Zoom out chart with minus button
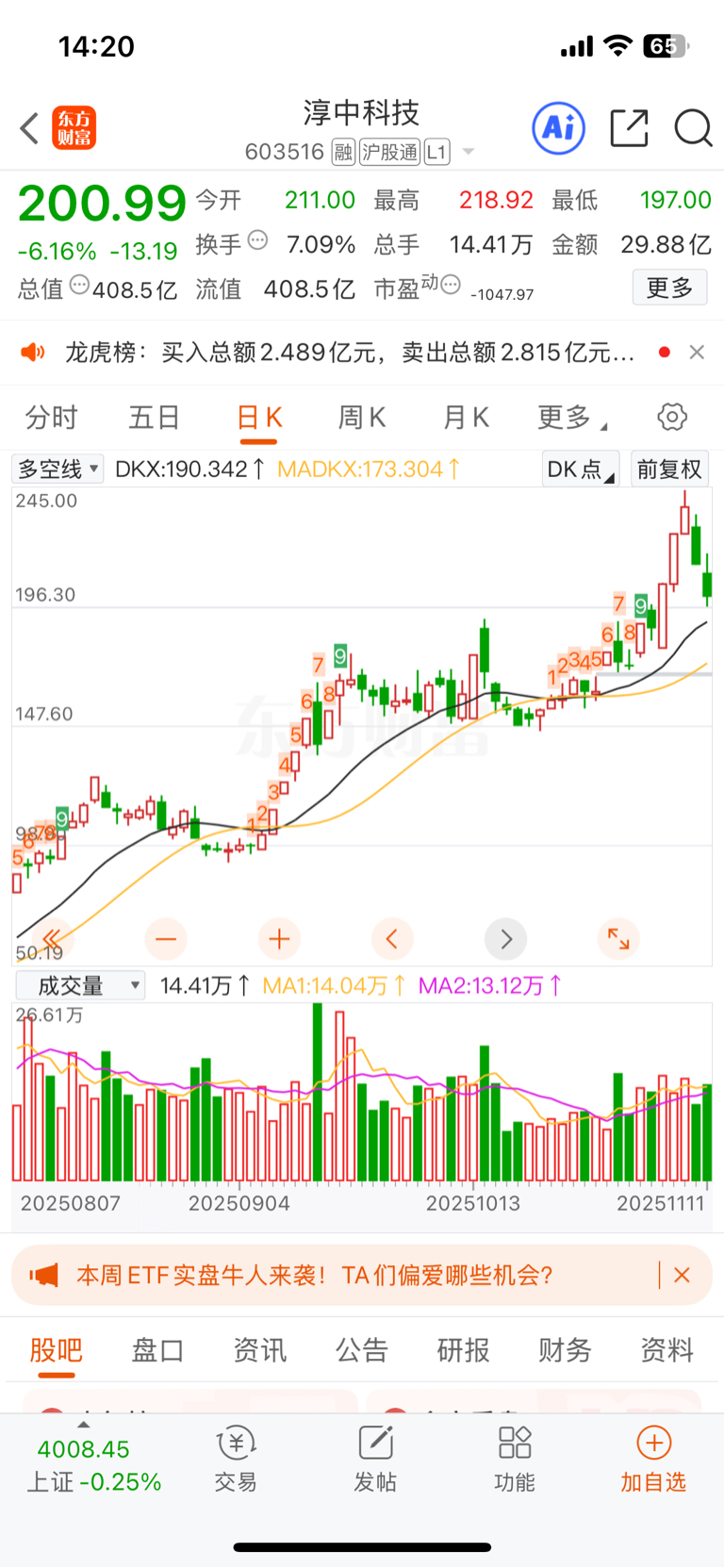Screen dimensions: 724x1568 [x=166, y=939]
